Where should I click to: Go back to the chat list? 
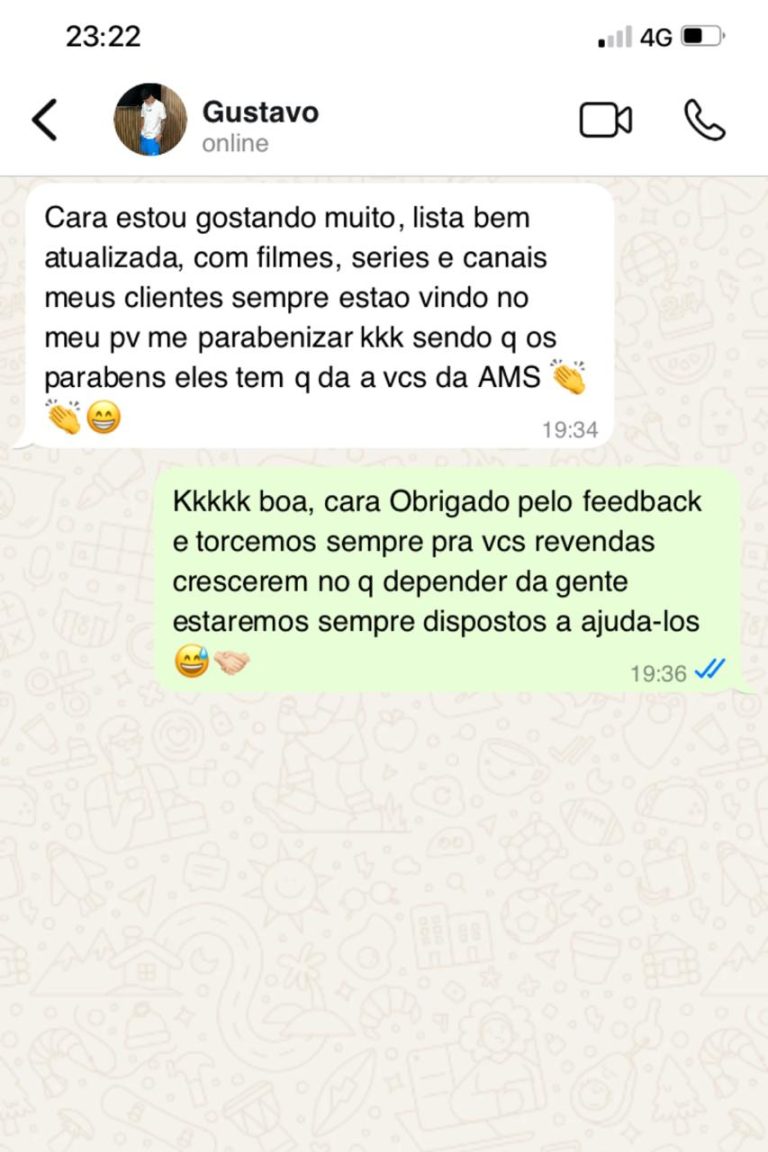point(45,120)
